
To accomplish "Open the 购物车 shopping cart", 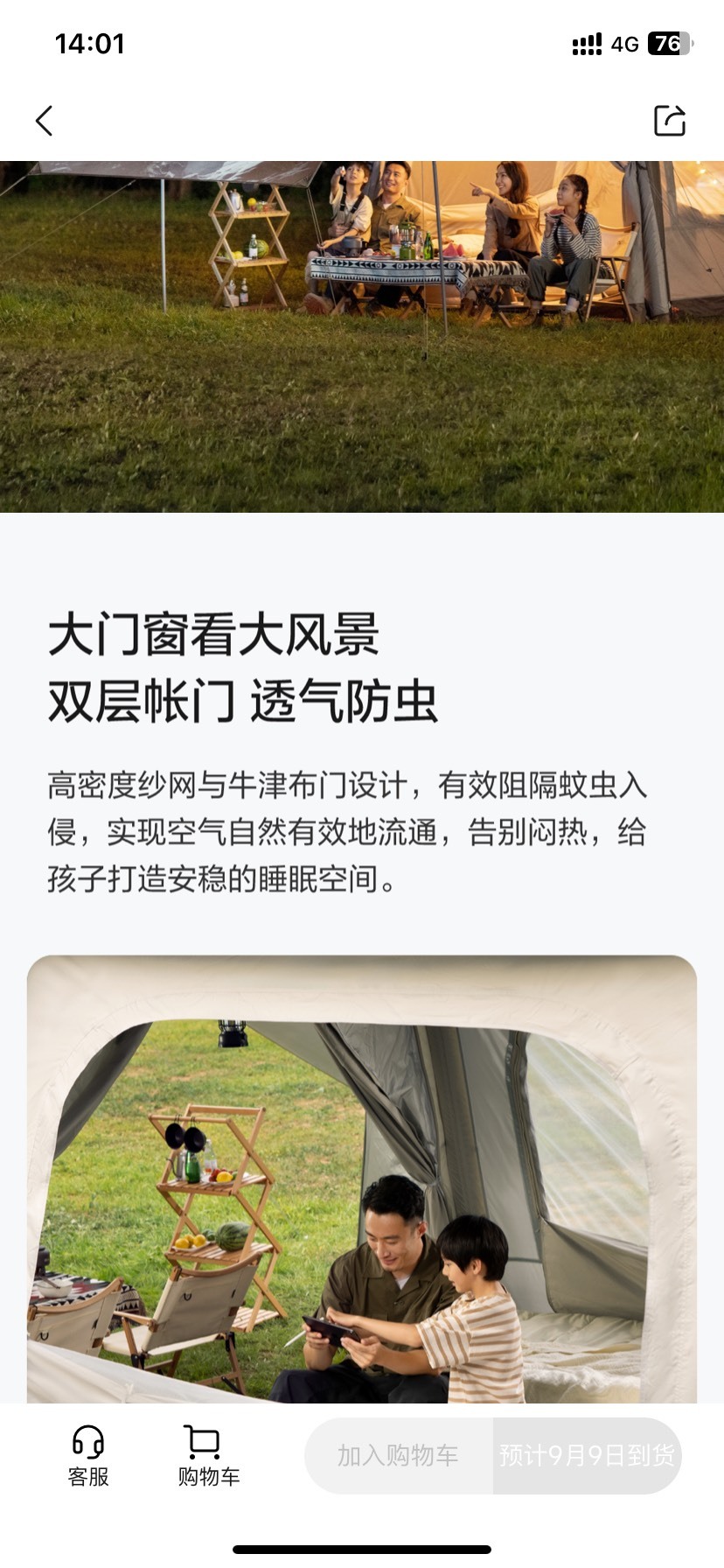I will coord(209,1456).
